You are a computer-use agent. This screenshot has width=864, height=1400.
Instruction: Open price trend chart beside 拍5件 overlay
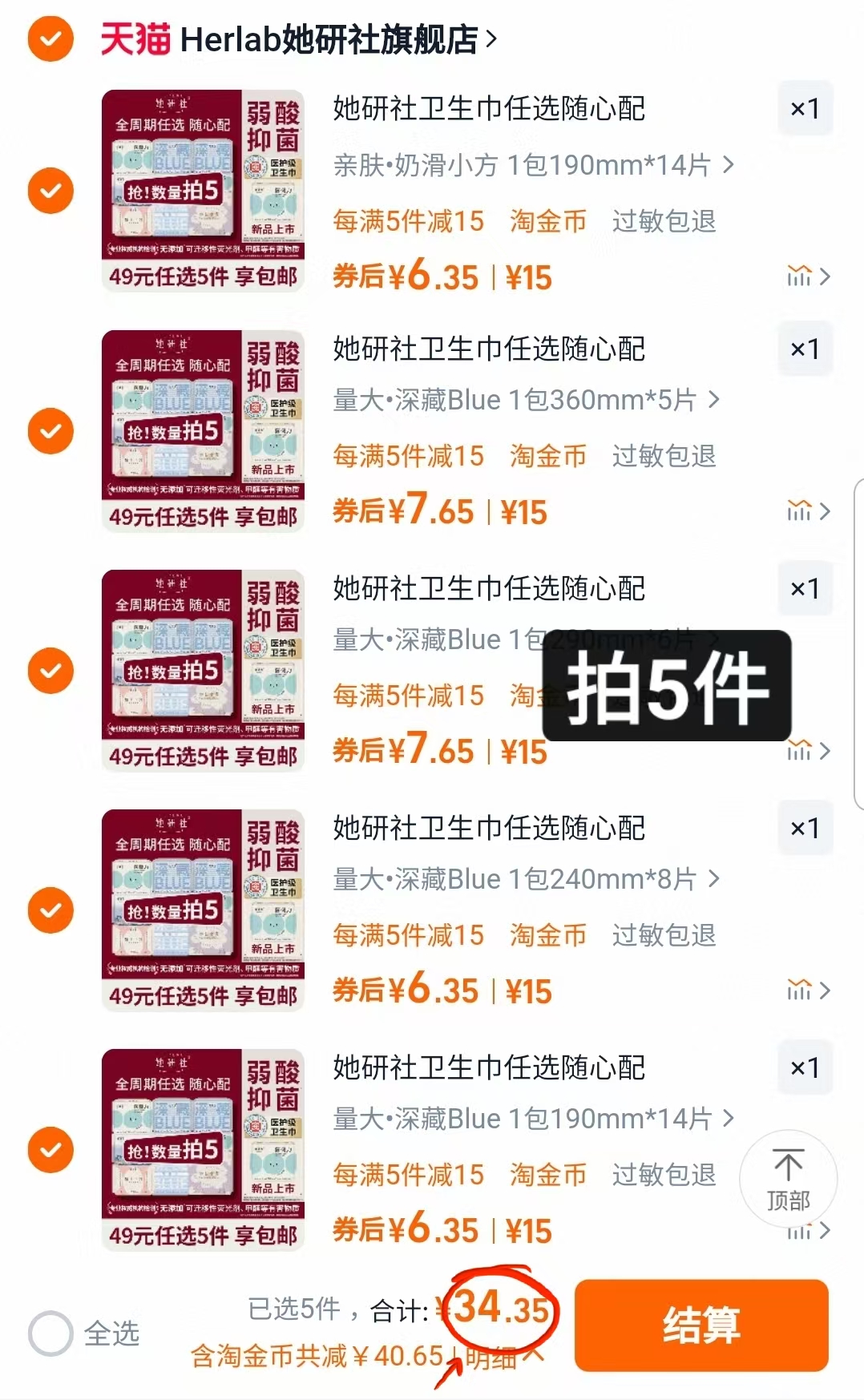click(x=801, y=751)
